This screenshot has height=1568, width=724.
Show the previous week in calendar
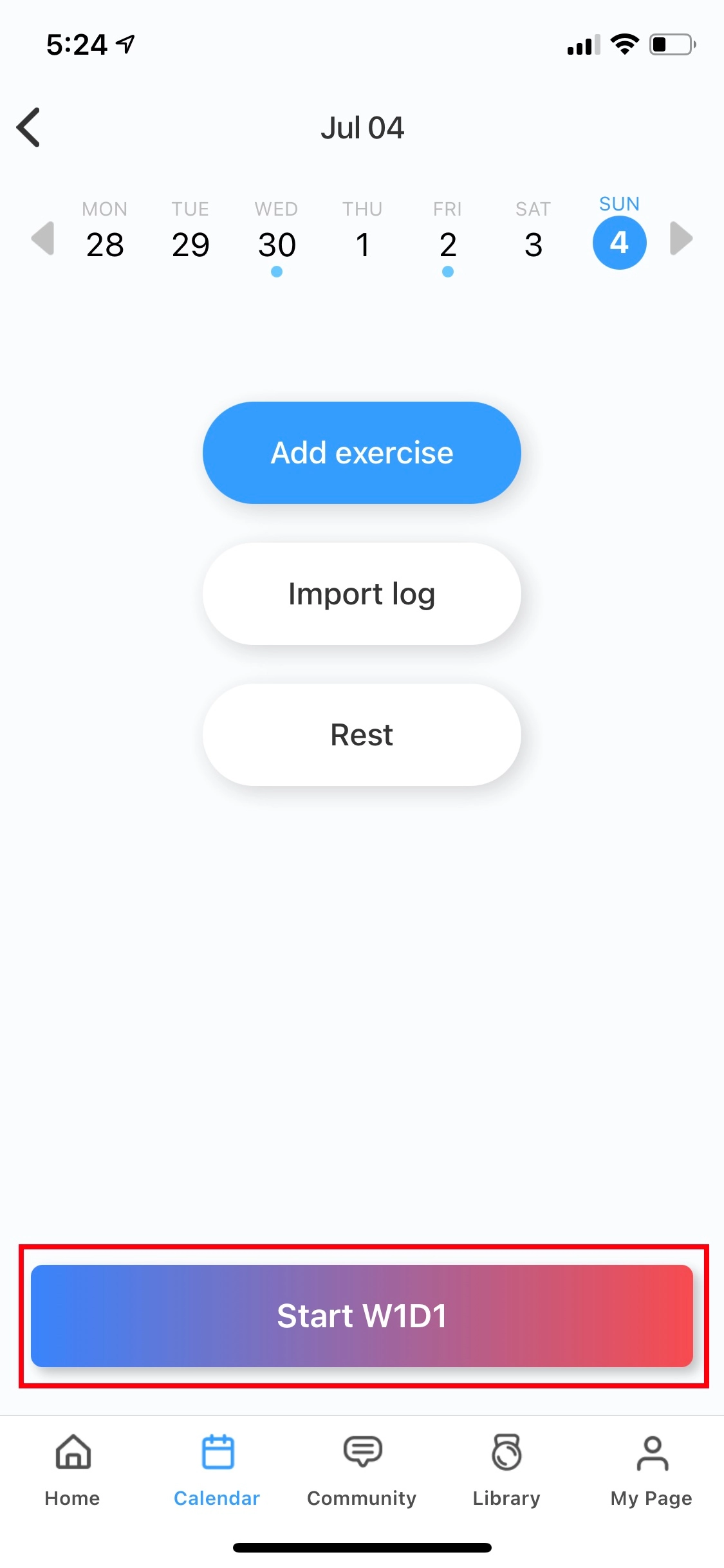tap(43, 239)
